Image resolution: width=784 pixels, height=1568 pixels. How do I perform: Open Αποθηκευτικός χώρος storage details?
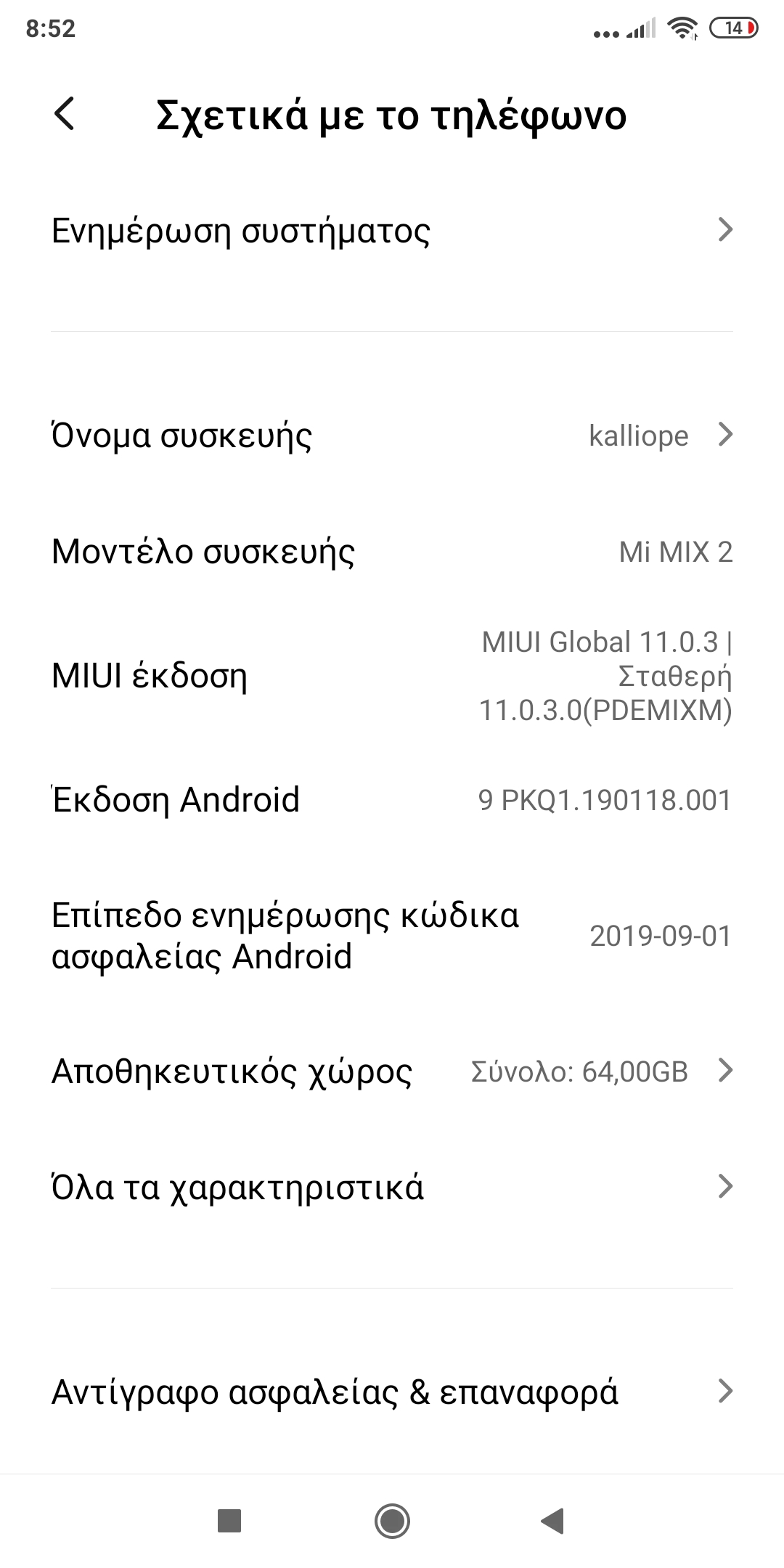click(392, 1071)
